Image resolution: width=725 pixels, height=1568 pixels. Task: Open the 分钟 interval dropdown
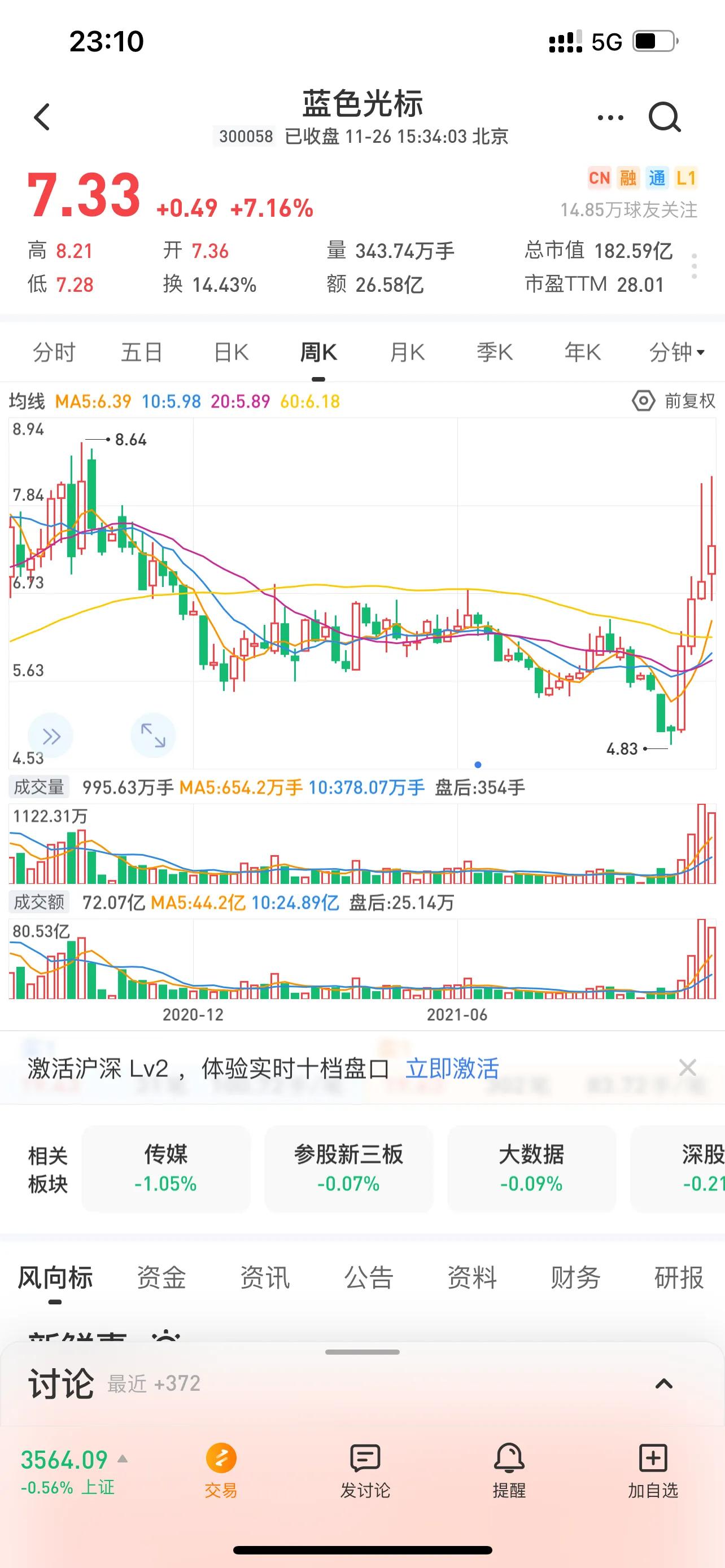tap(676, 352)
